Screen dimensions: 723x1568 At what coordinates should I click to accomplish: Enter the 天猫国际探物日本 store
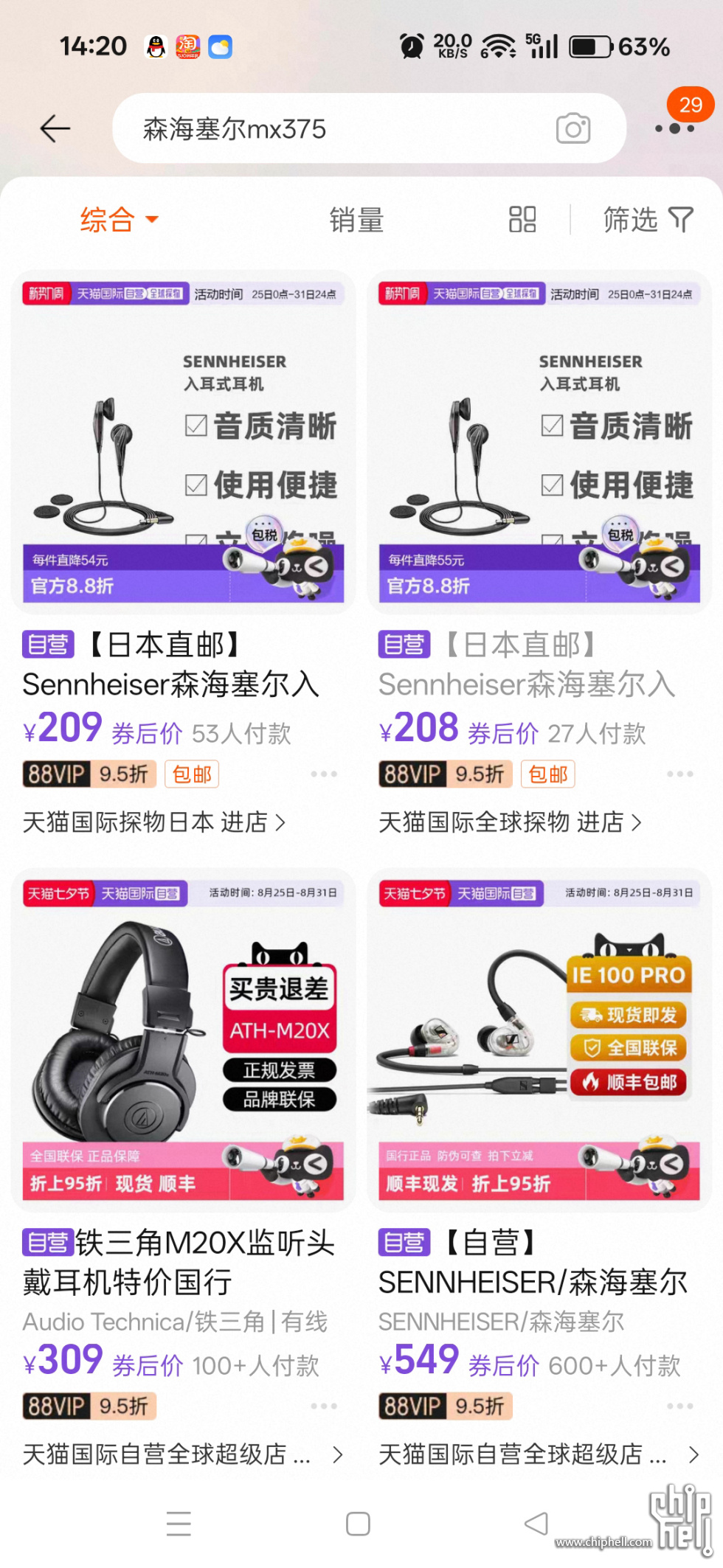(x=153, y=822)
